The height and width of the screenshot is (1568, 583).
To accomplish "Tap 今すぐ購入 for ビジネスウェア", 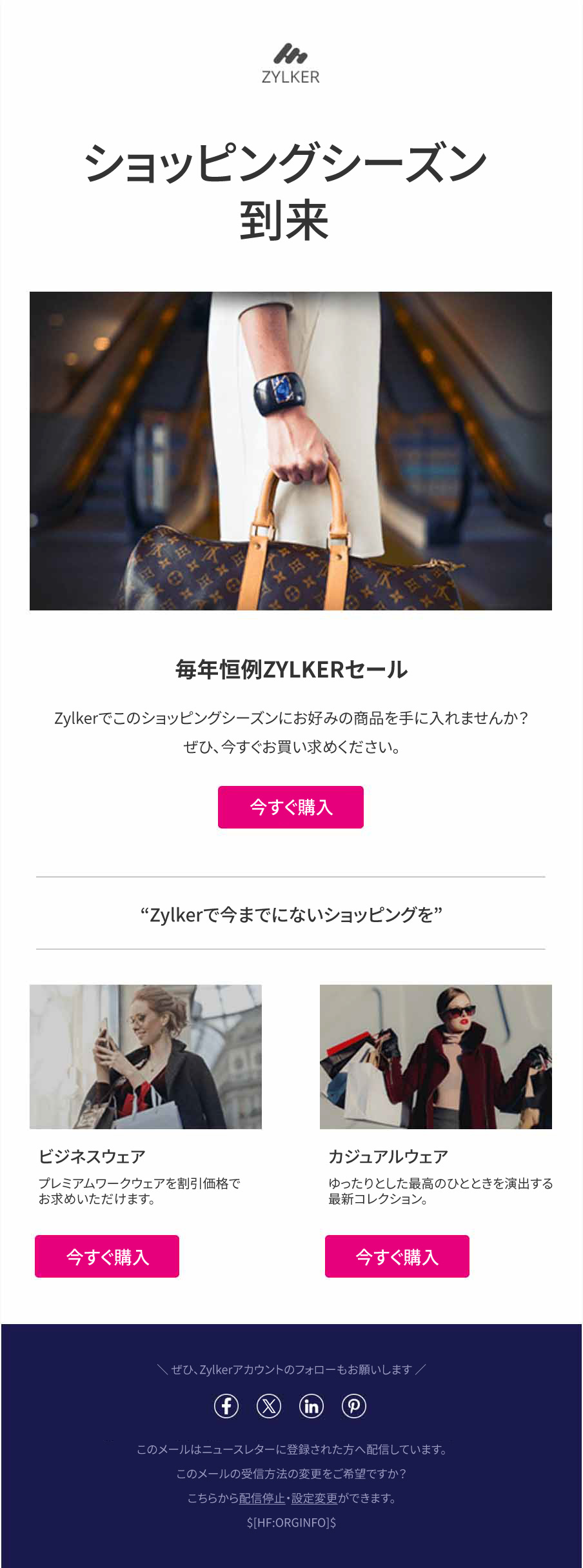I will click(107, 1256).
